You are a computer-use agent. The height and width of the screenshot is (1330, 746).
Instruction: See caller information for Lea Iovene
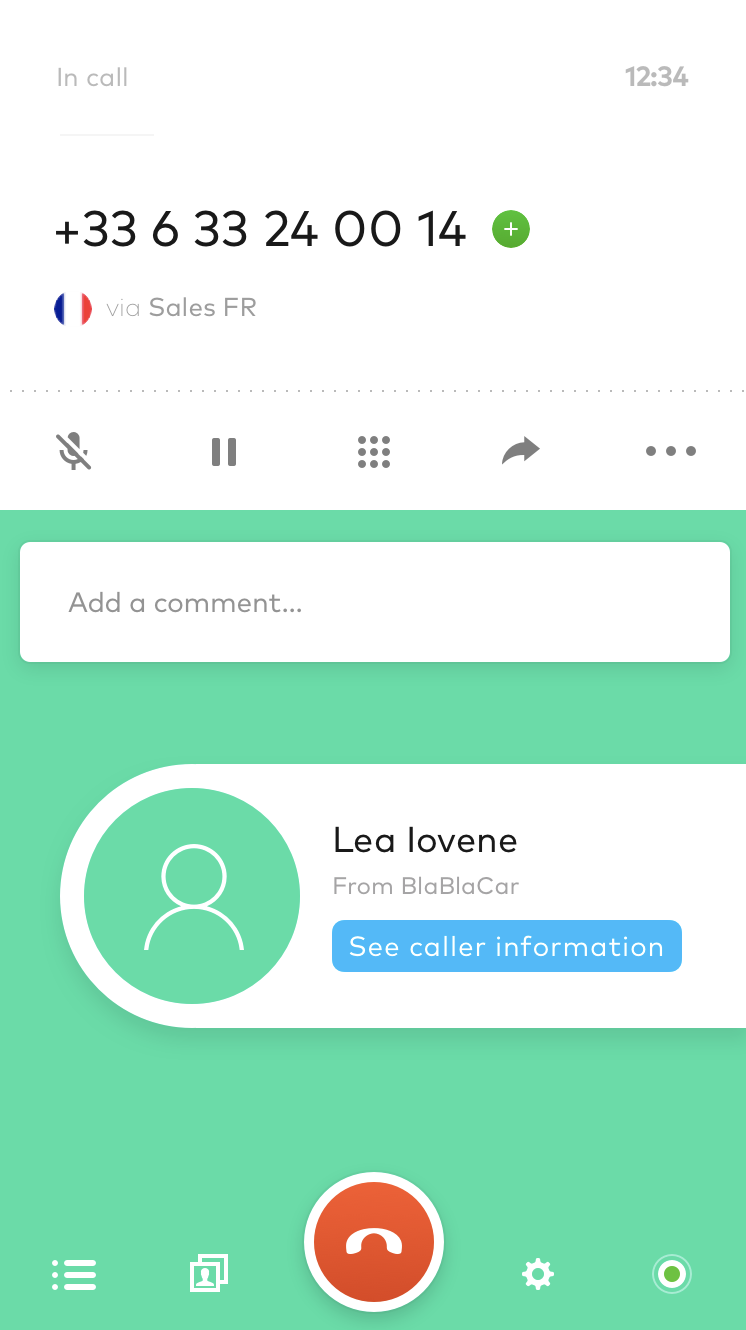[506, 946]
